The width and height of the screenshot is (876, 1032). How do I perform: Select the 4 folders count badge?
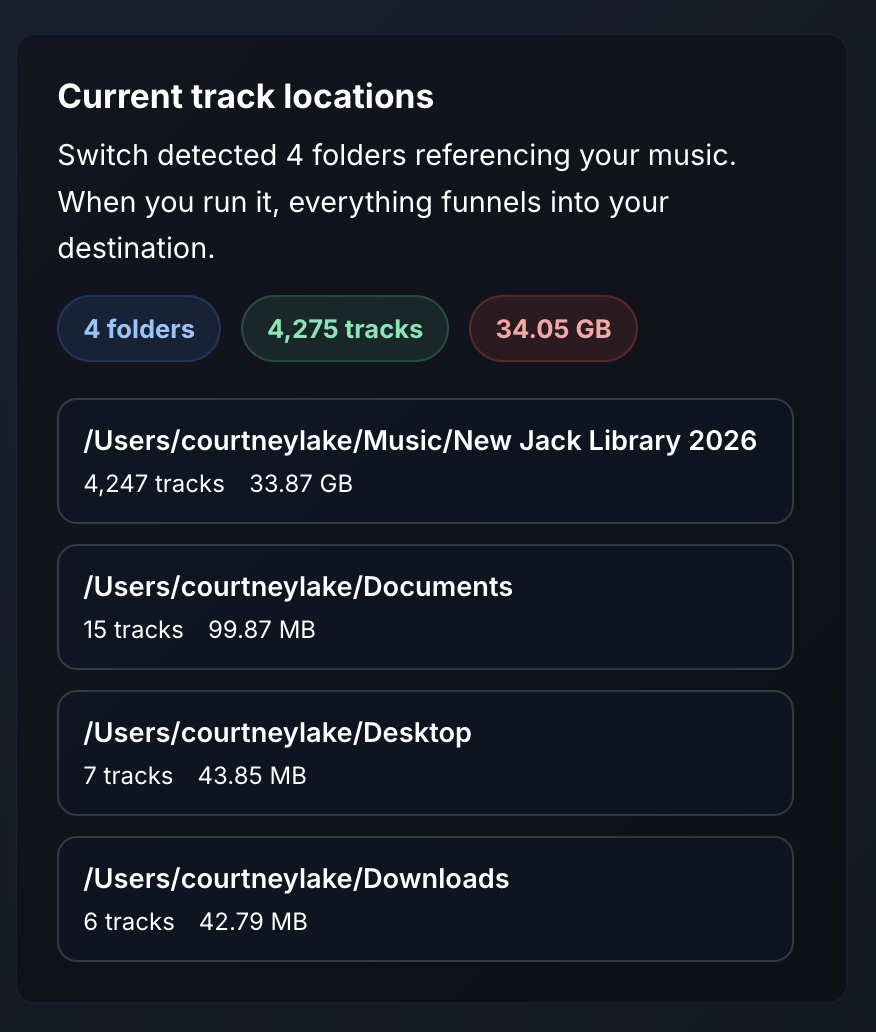click(x=138, y=328)
